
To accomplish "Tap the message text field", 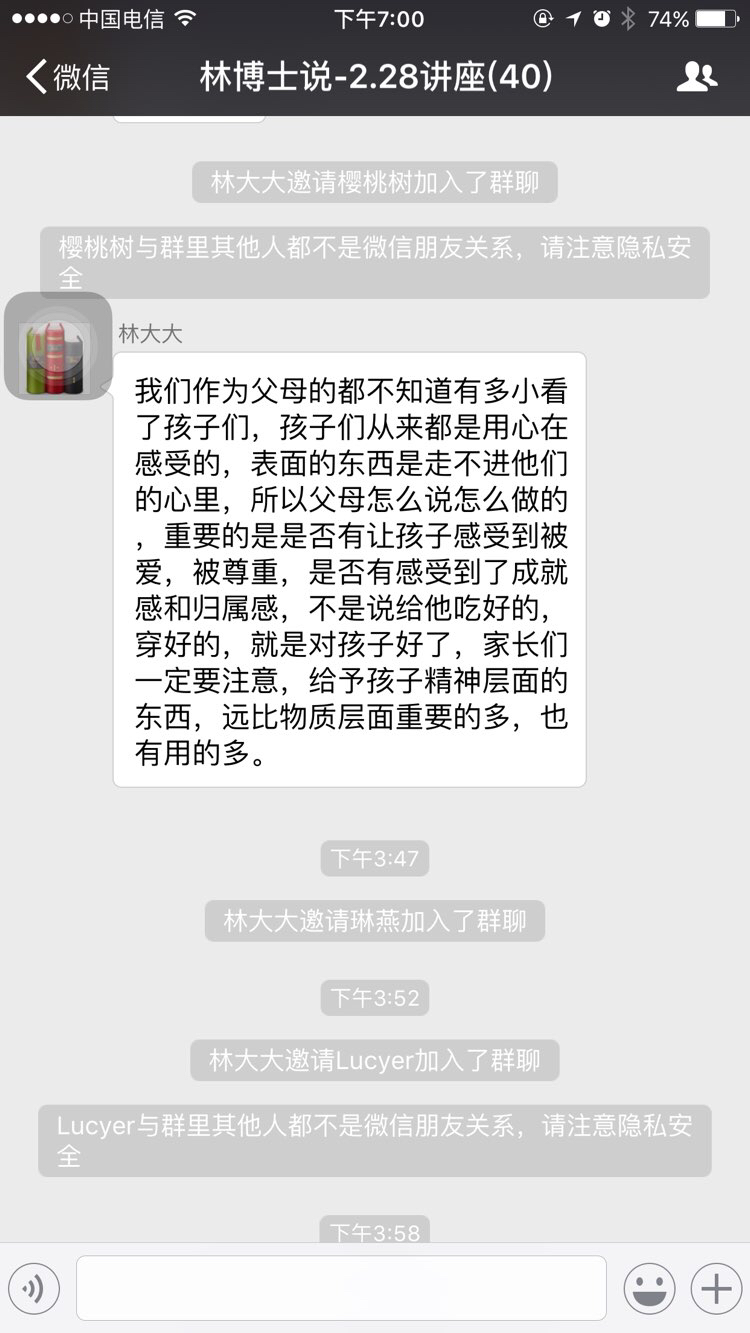I will tap(341, 1288).
